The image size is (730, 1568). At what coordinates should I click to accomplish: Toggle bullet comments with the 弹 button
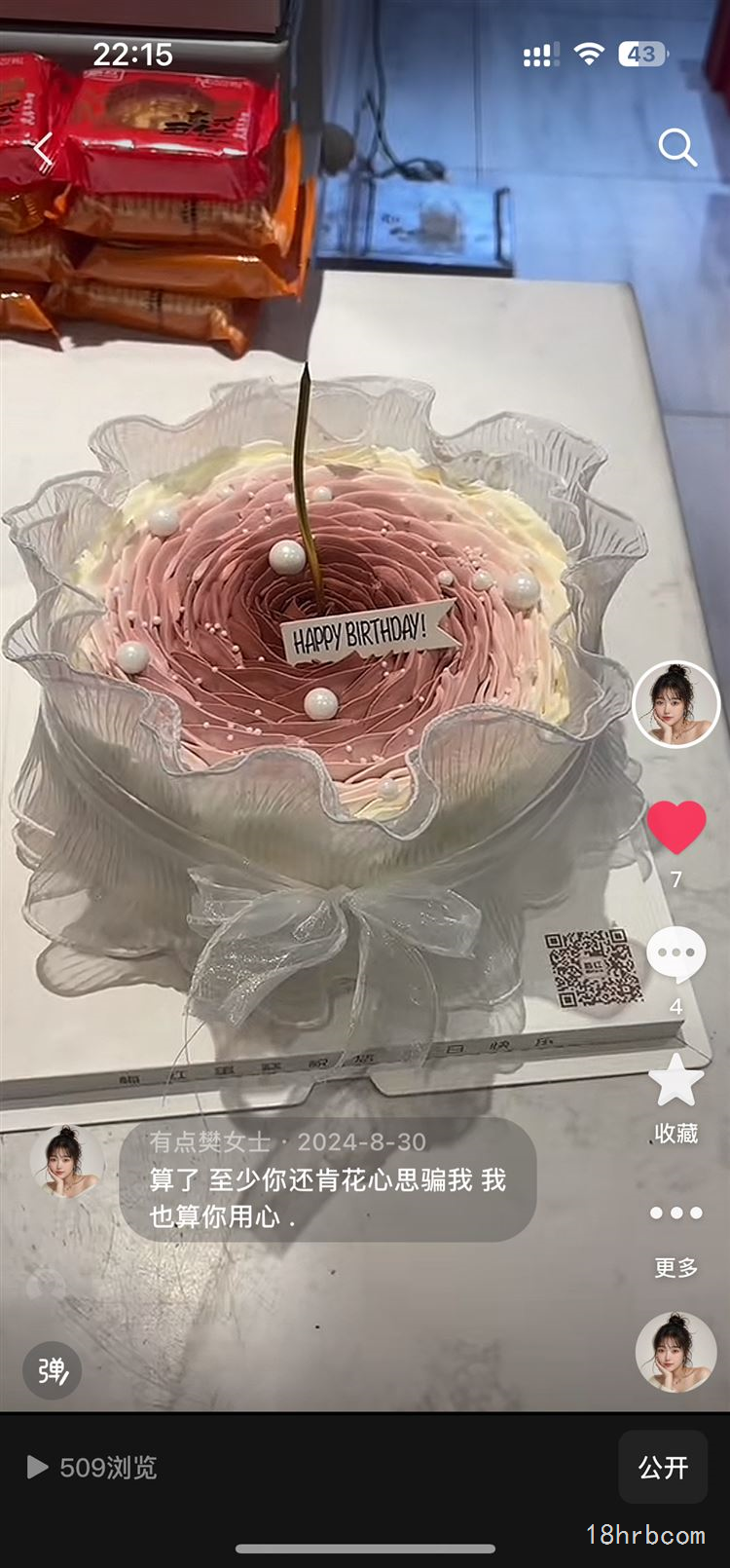click(53, 1370)
